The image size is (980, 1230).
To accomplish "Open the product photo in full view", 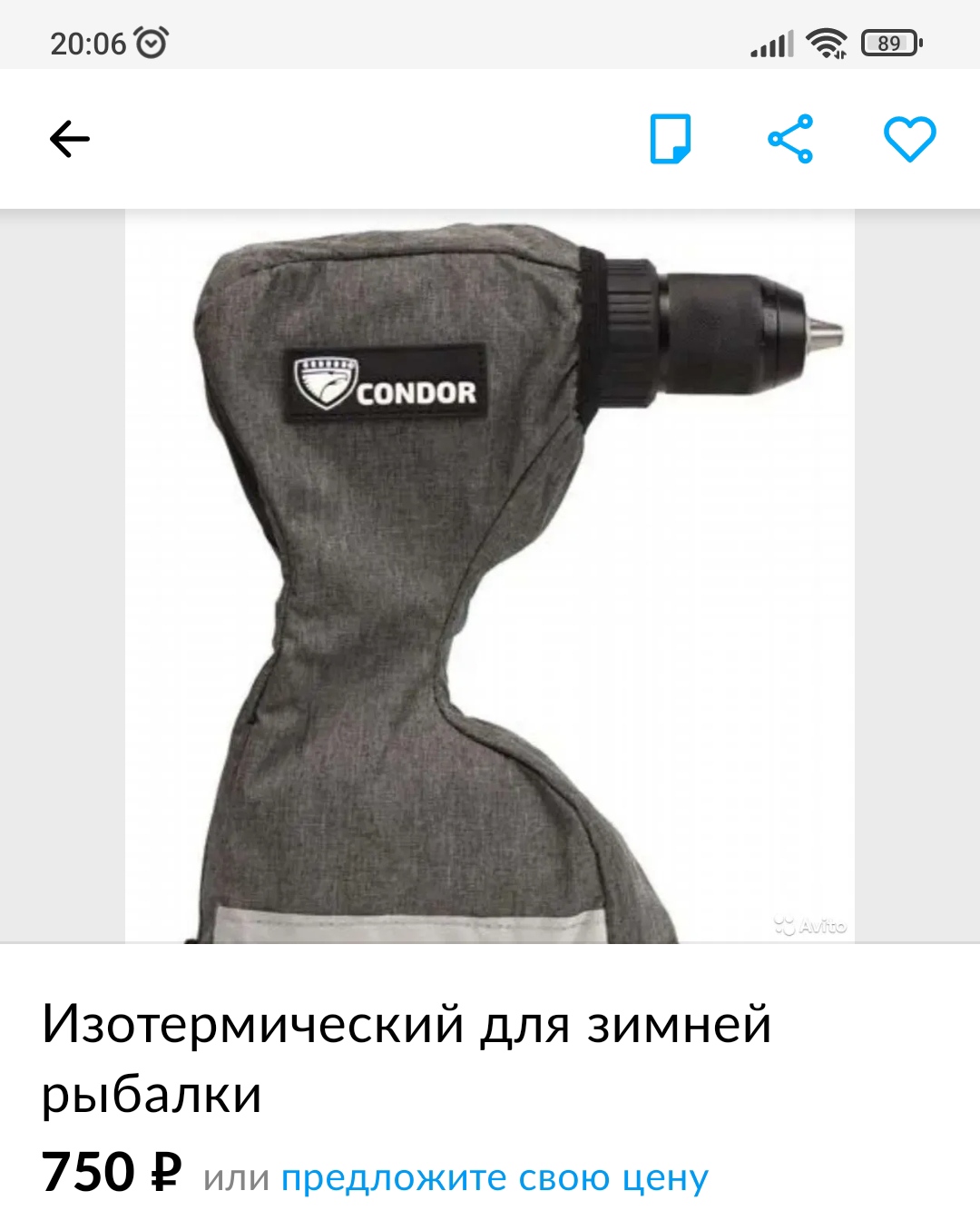I will pos(490,576).
